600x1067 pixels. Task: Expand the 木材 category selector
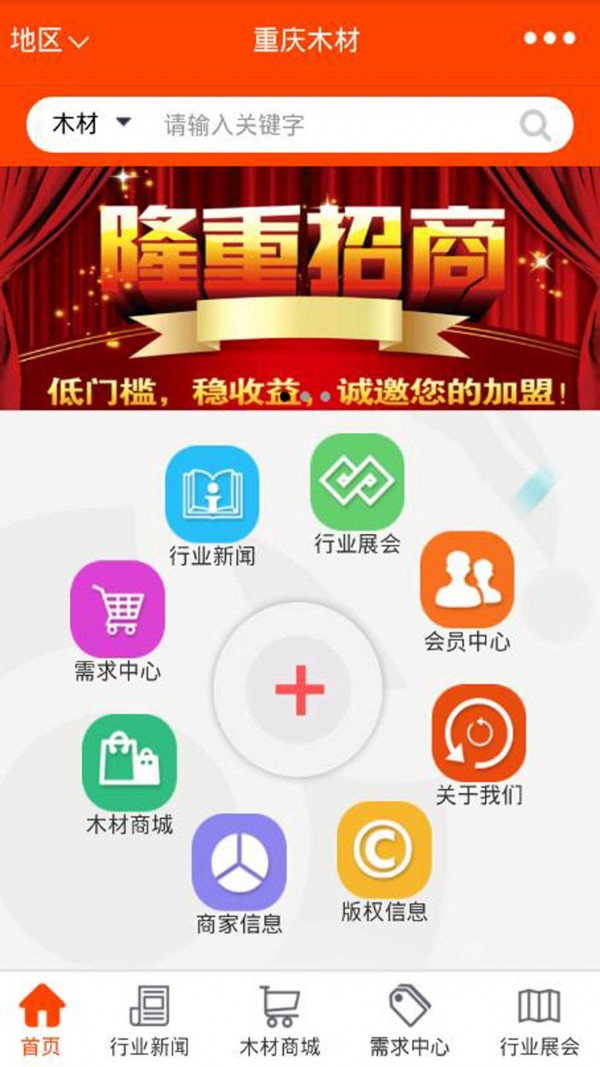pos(92,125)
